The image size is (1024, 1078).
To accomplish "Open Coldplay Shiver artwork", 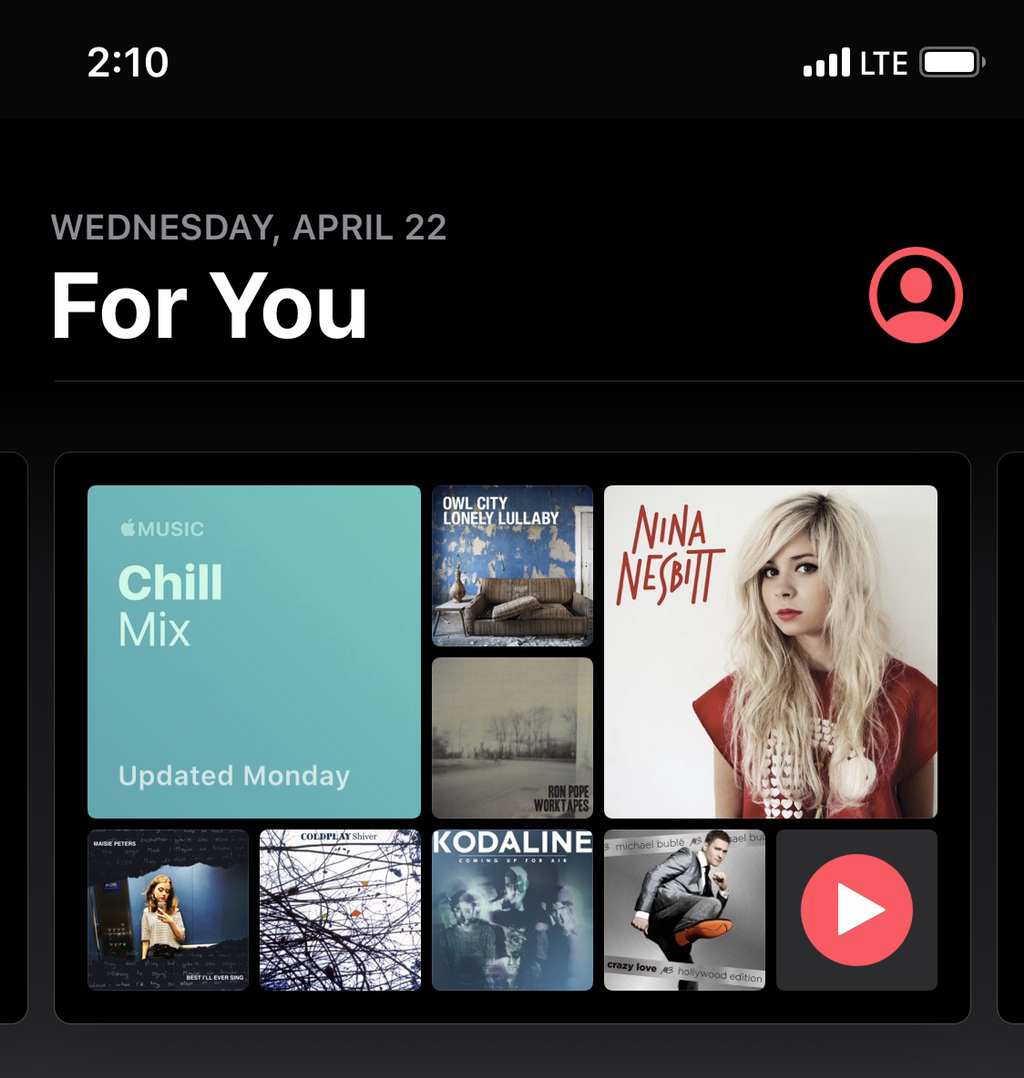I will (x=340, y=910).
